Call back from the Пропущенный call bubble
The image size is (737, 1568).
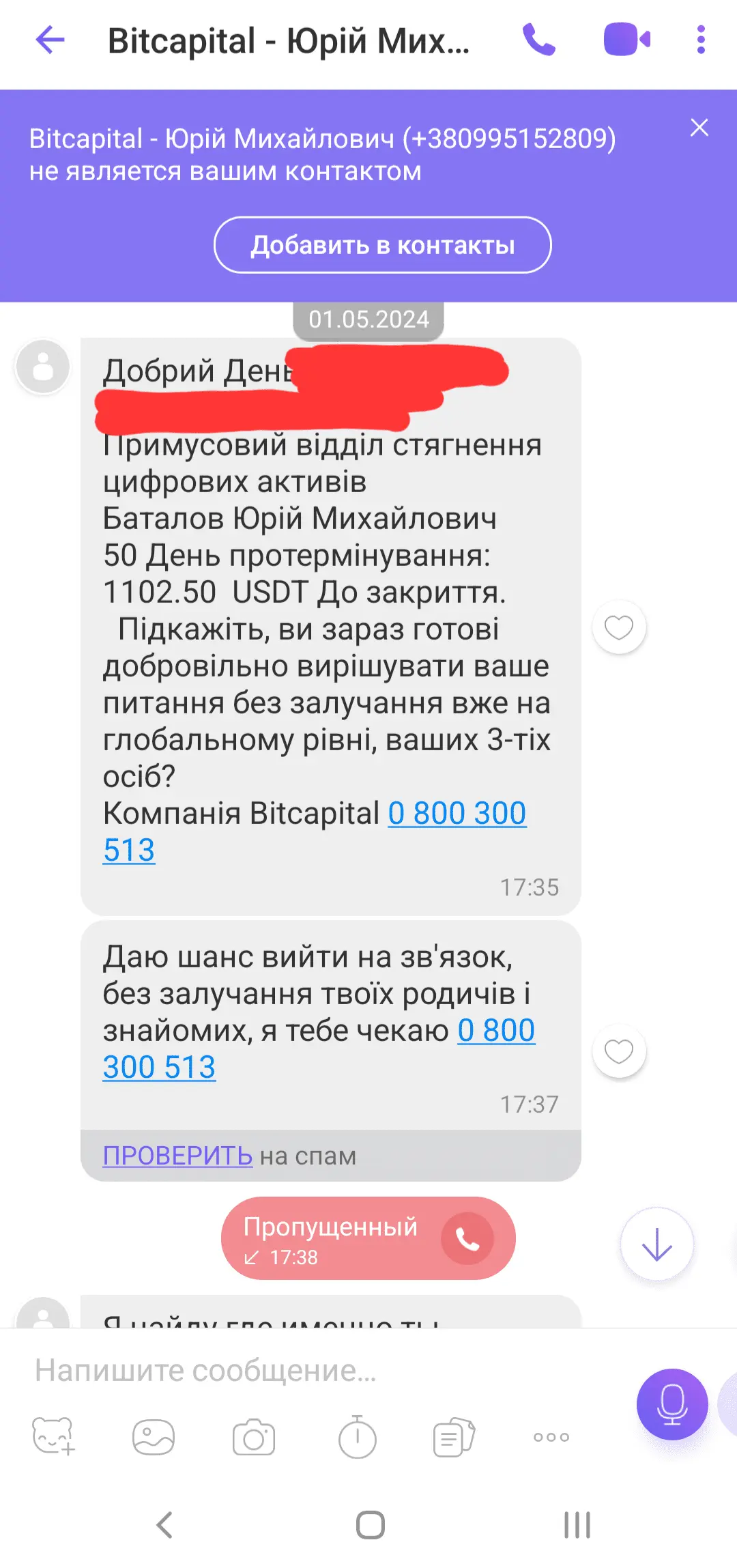[x=467, y=1238]
